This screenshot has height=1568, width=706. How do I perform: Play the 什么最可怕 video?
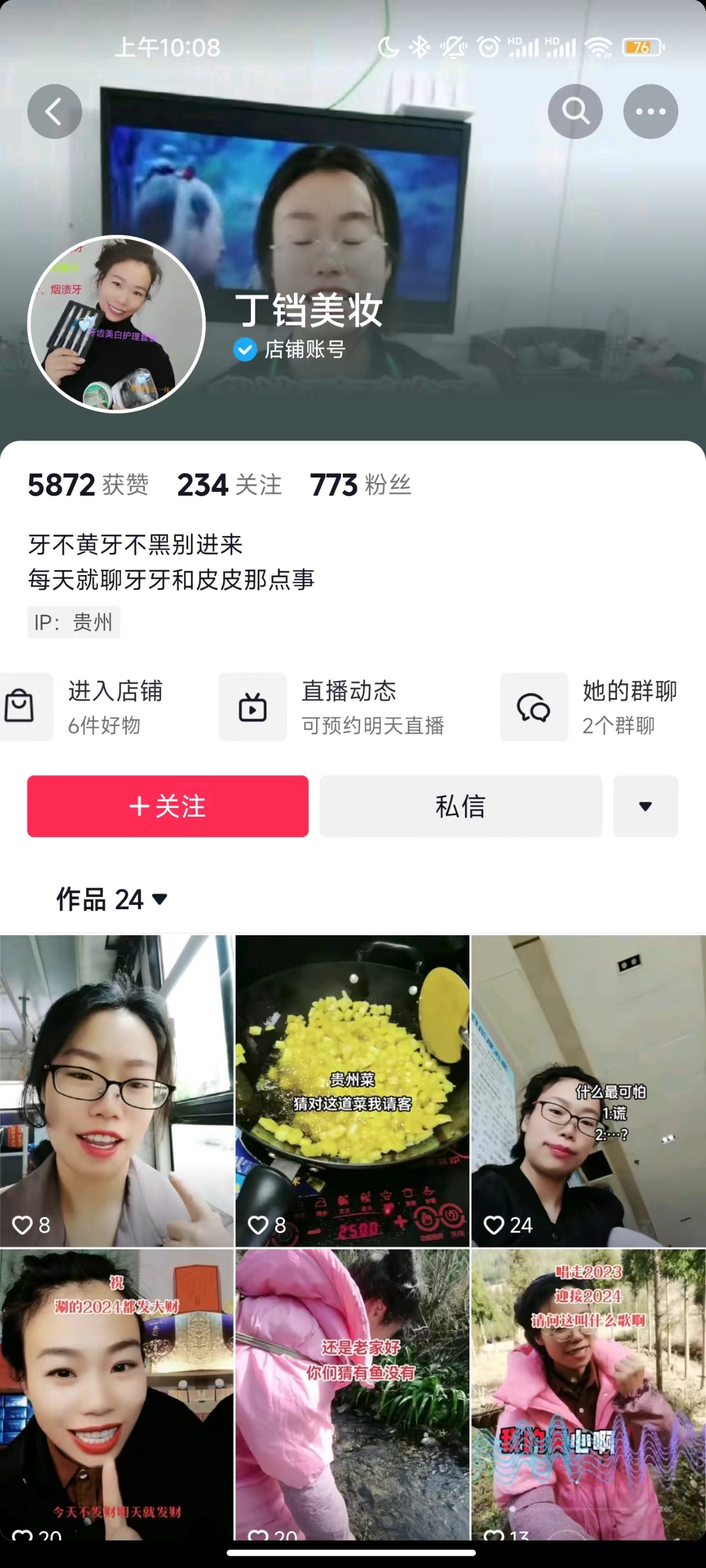click(588, 1089)
